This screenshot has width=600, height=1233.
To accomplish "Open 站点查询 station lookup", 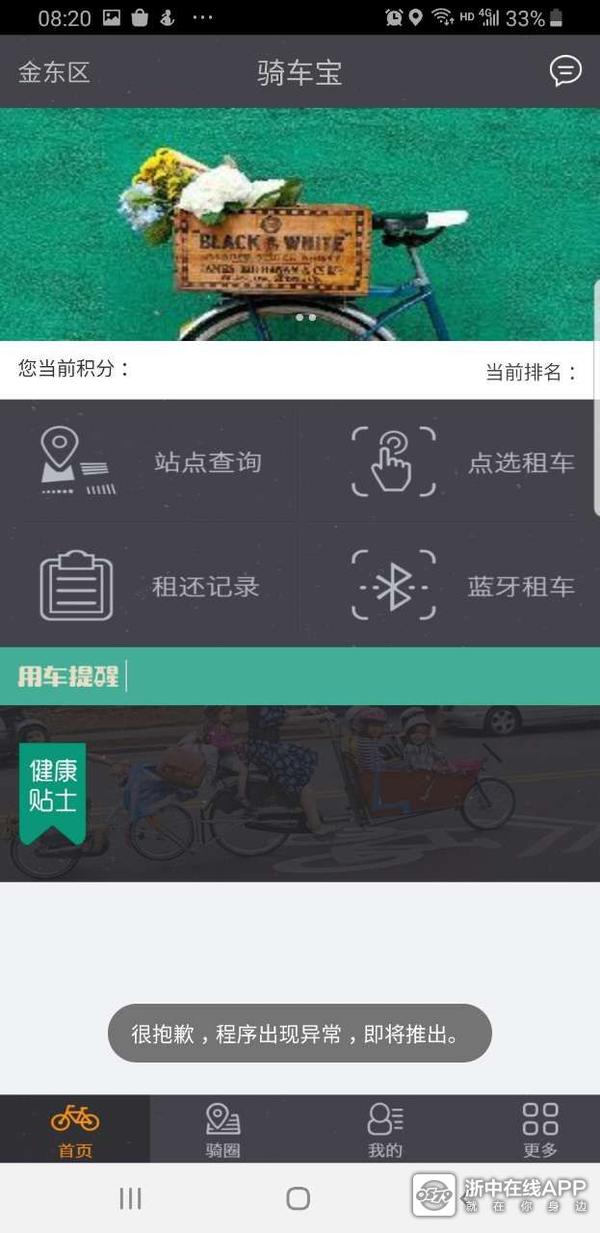I will pos(150,462).
